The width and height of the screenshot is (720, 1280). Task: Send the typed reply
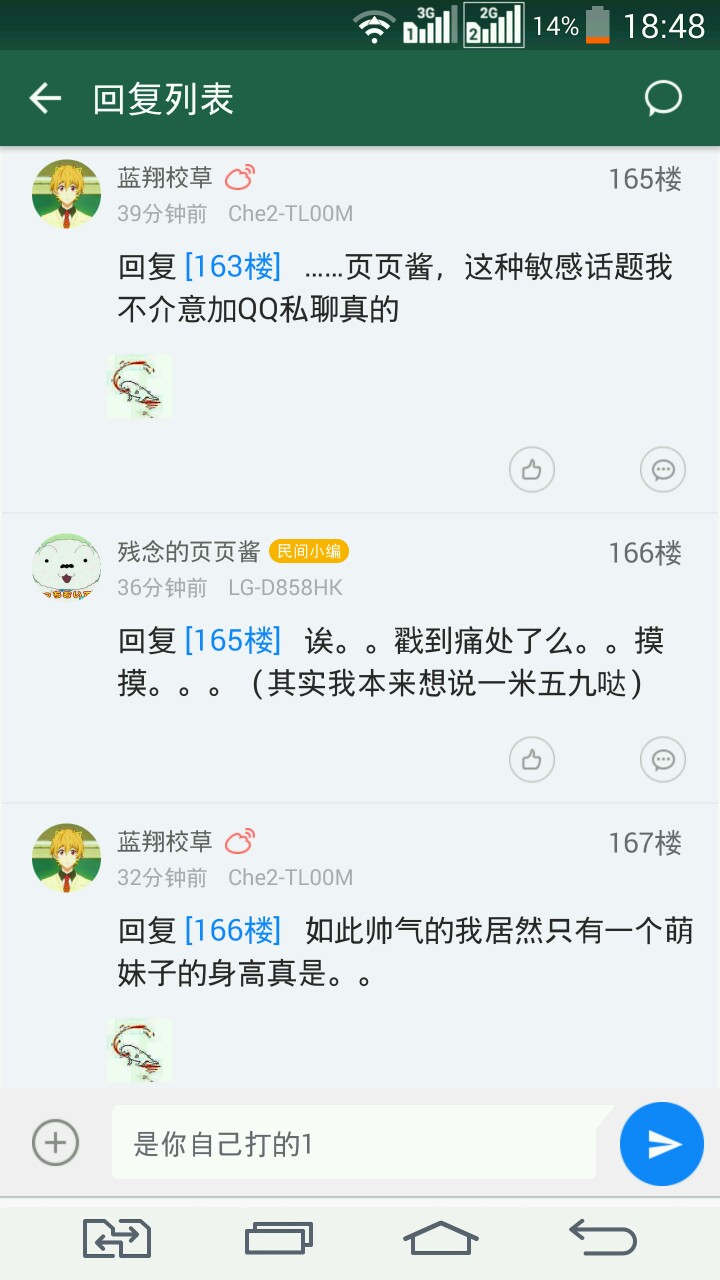tap(662, 1143)
